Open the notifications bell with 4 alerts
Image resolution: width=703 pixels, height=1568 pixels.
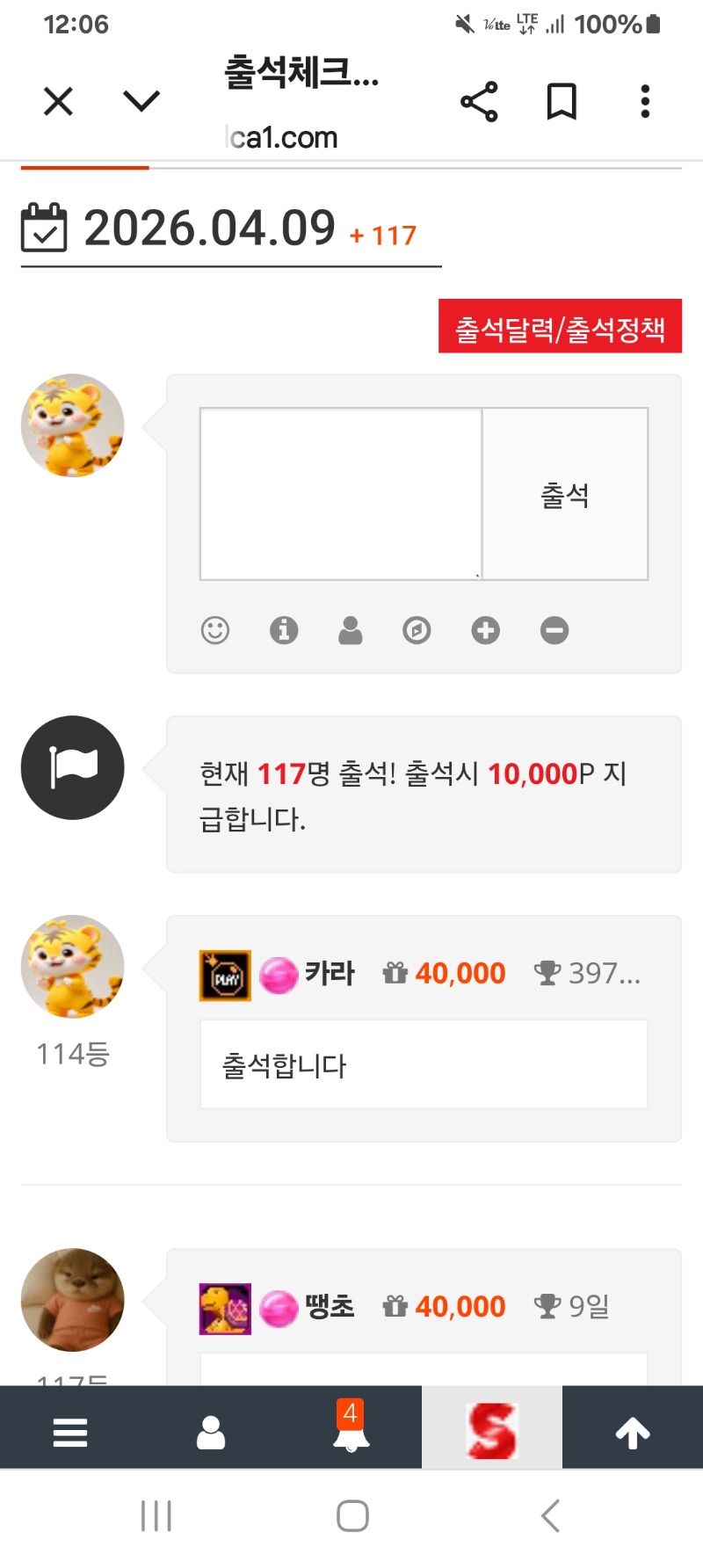351,1431
